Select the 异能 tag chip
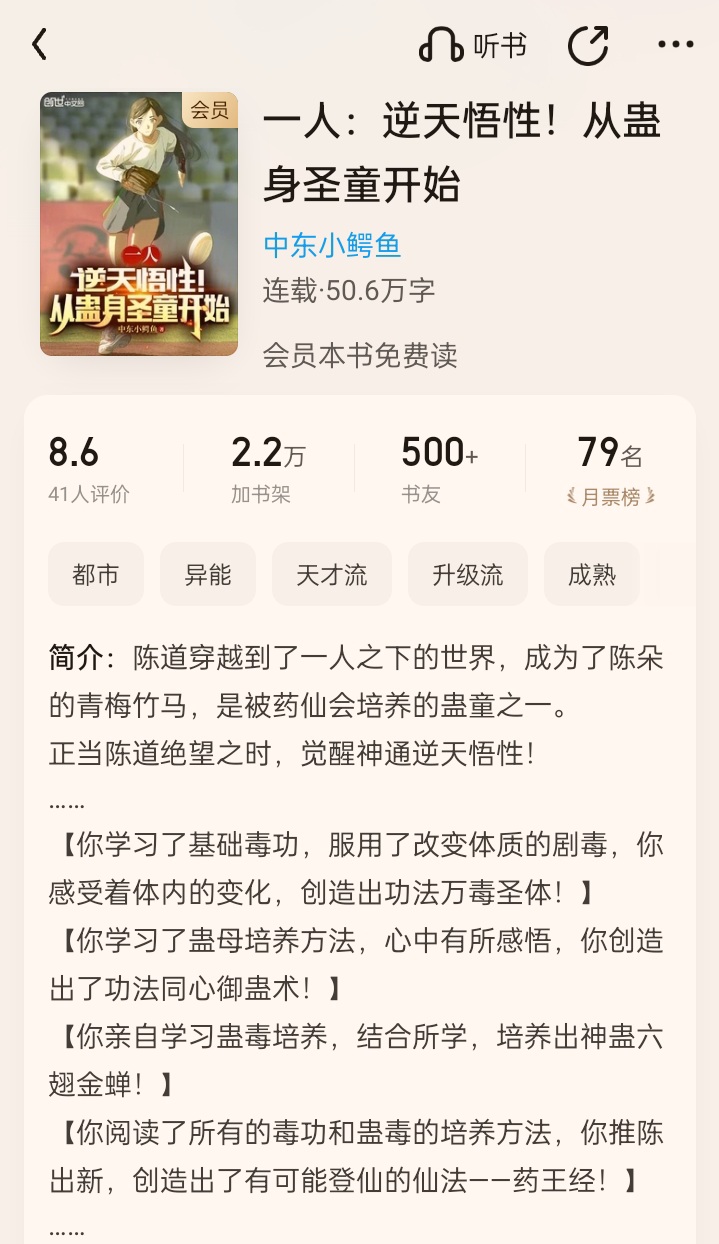Viewport: 719px width, 1244px height. tap(208, 574)
